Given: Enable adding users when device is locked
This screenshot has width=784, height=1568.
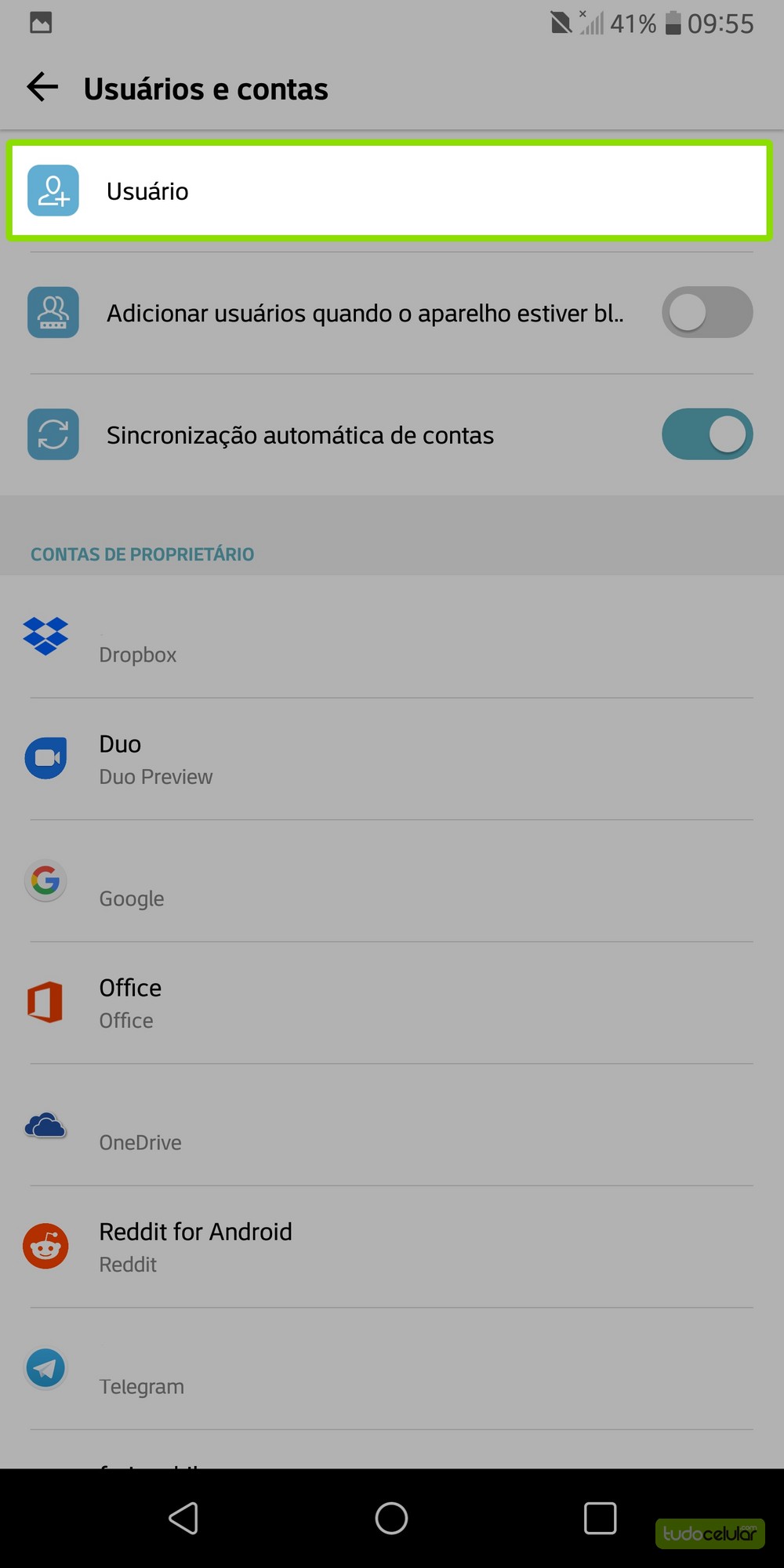Looking at the screenshot, I should [706, 313].
